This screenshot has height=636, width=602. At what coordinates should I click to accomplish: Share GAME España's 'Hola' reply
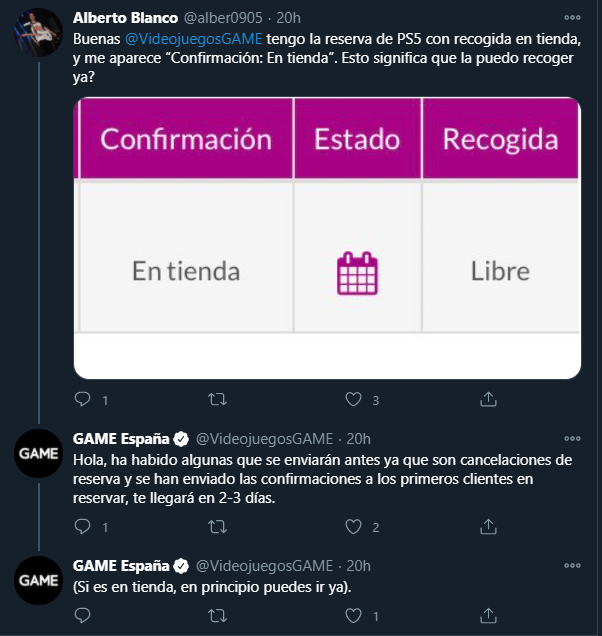click(489, 526)
